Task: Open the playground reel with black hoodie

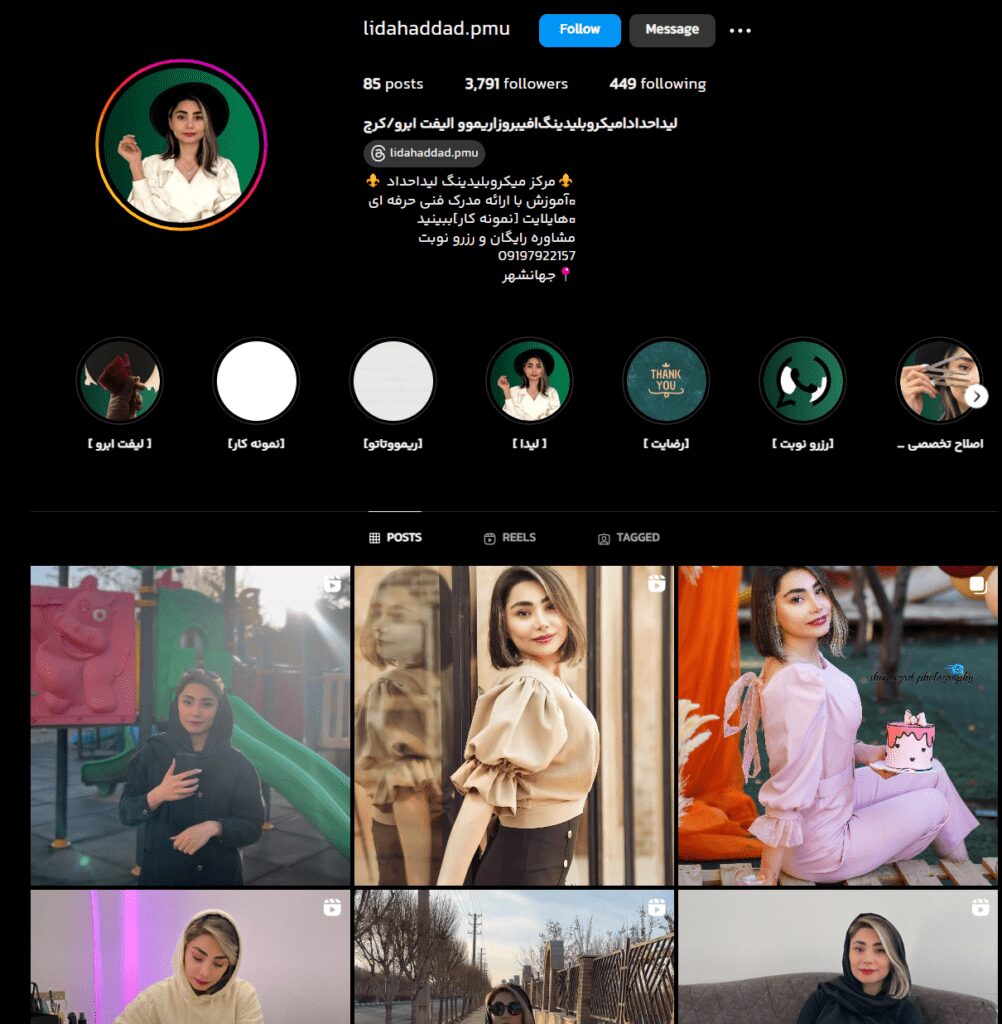Action: (190, 725)
